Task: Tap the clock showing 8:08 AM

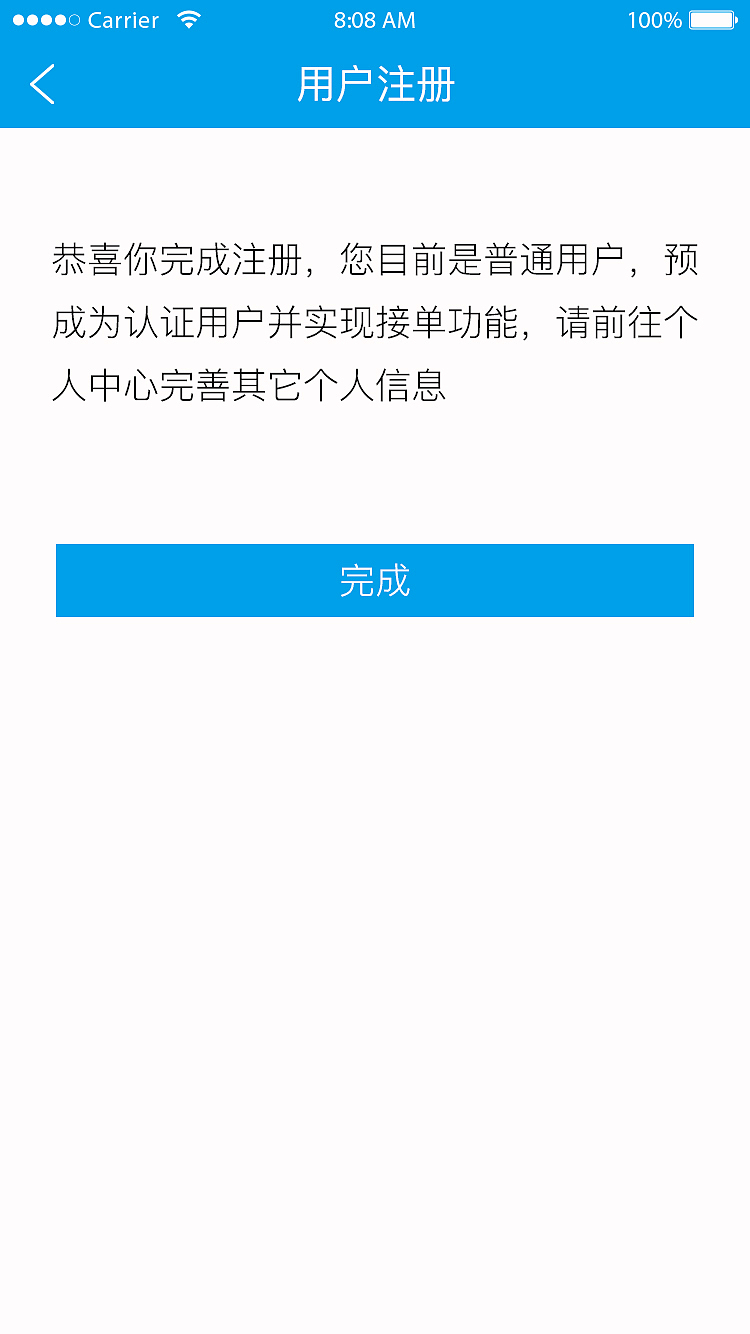Action: (375, 19)
